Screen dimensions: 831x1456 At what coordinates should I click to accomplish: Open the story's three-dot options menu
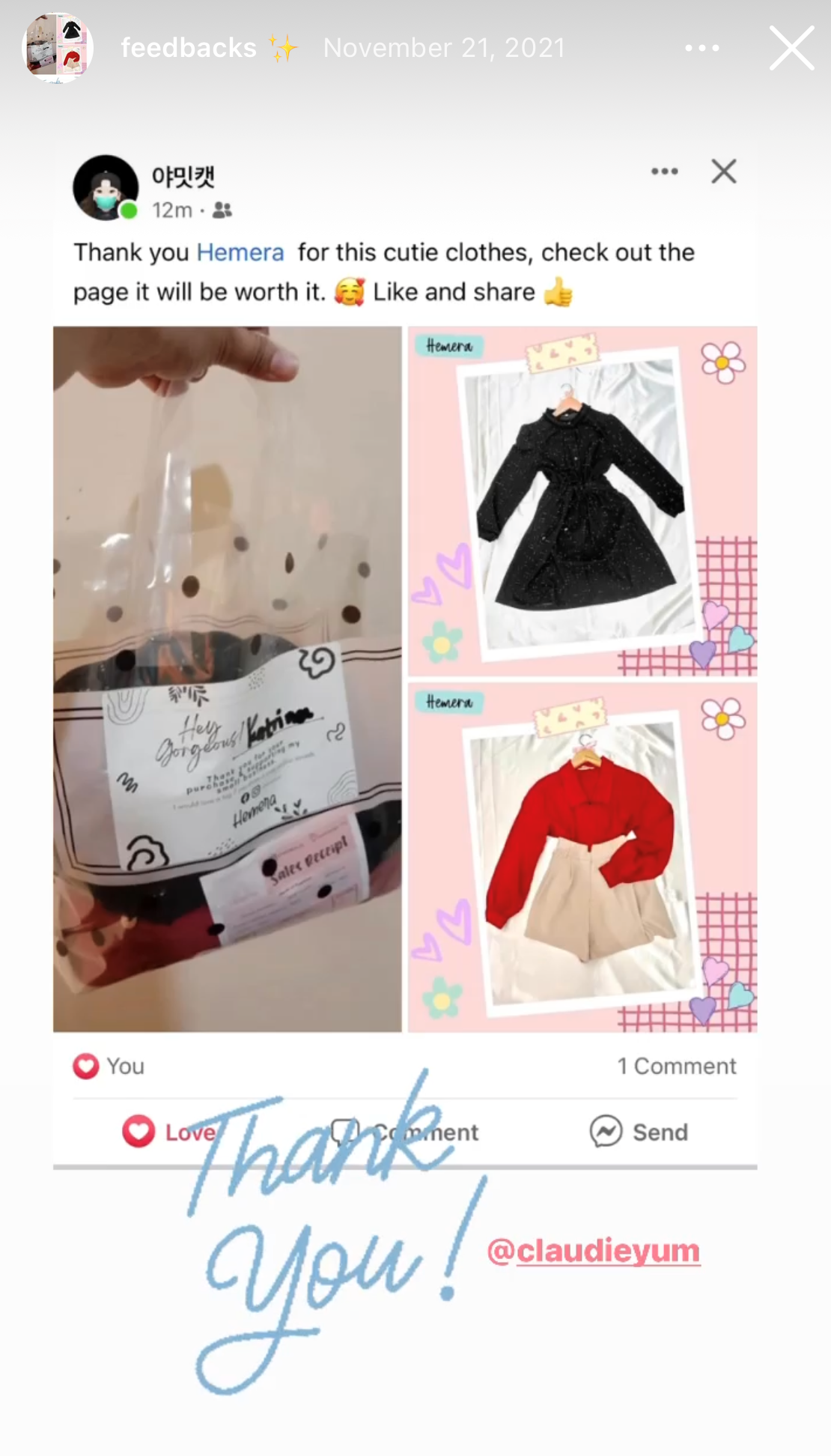[x=701, y=49]
